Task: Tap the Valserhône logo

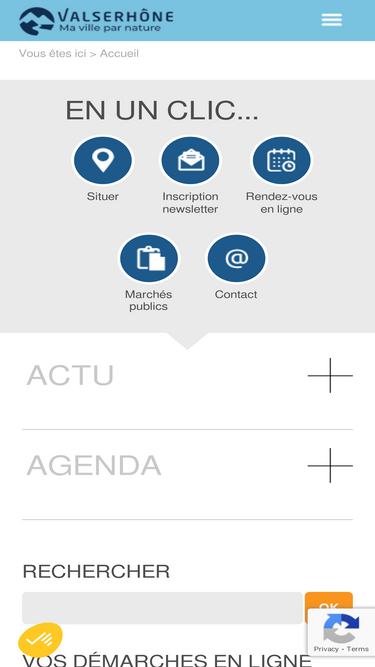Action: [x=96, y=21]
